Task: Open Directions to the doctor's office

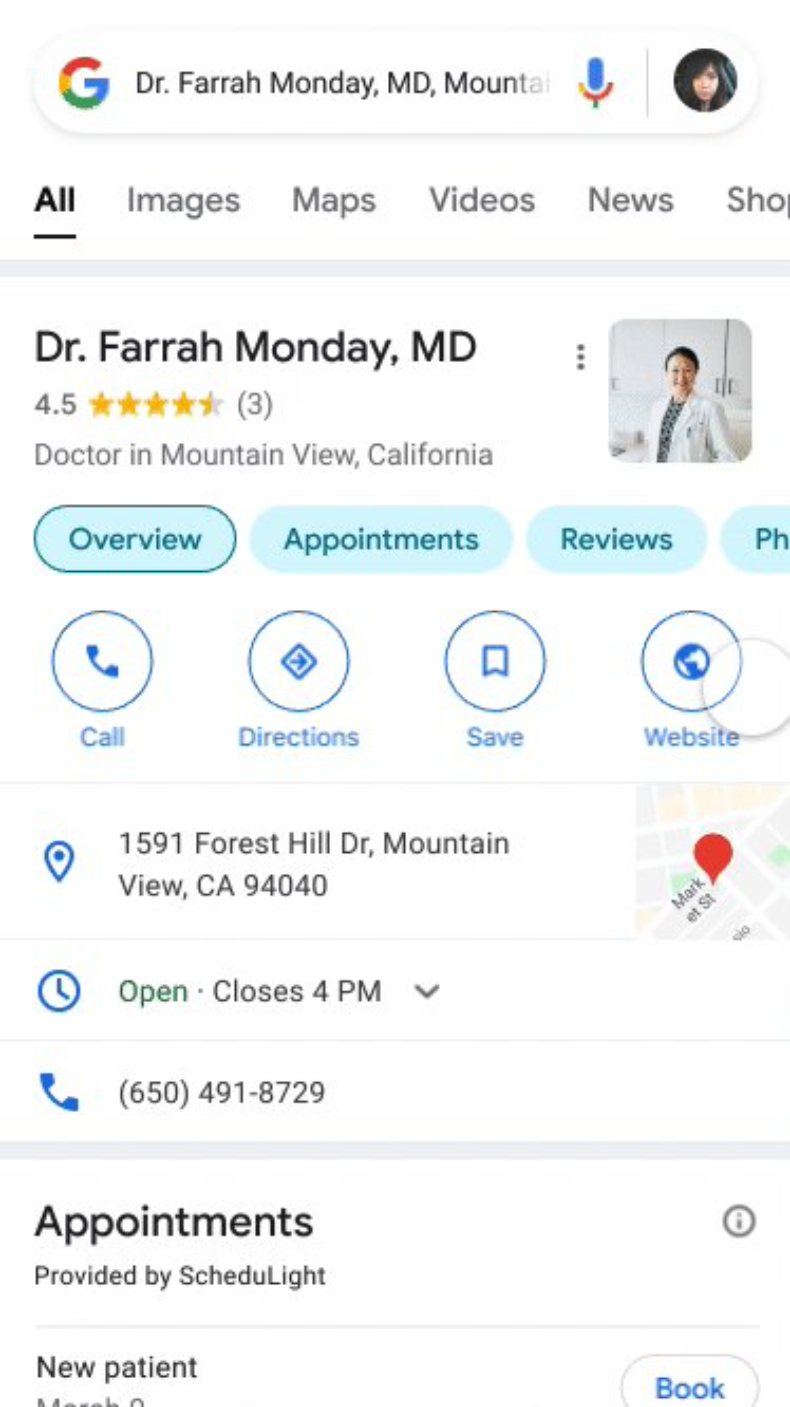Action: tap(298, 661)
